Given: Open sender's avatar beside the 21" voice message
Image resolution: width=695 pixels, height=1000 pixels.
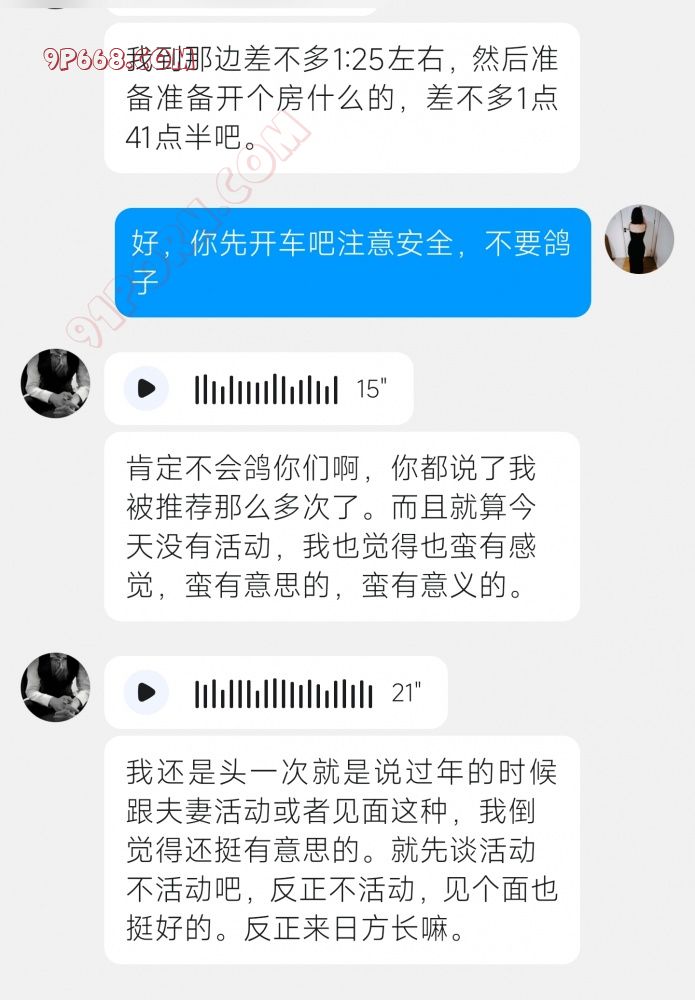Looking at the screenshot, I should coord(56,687).
